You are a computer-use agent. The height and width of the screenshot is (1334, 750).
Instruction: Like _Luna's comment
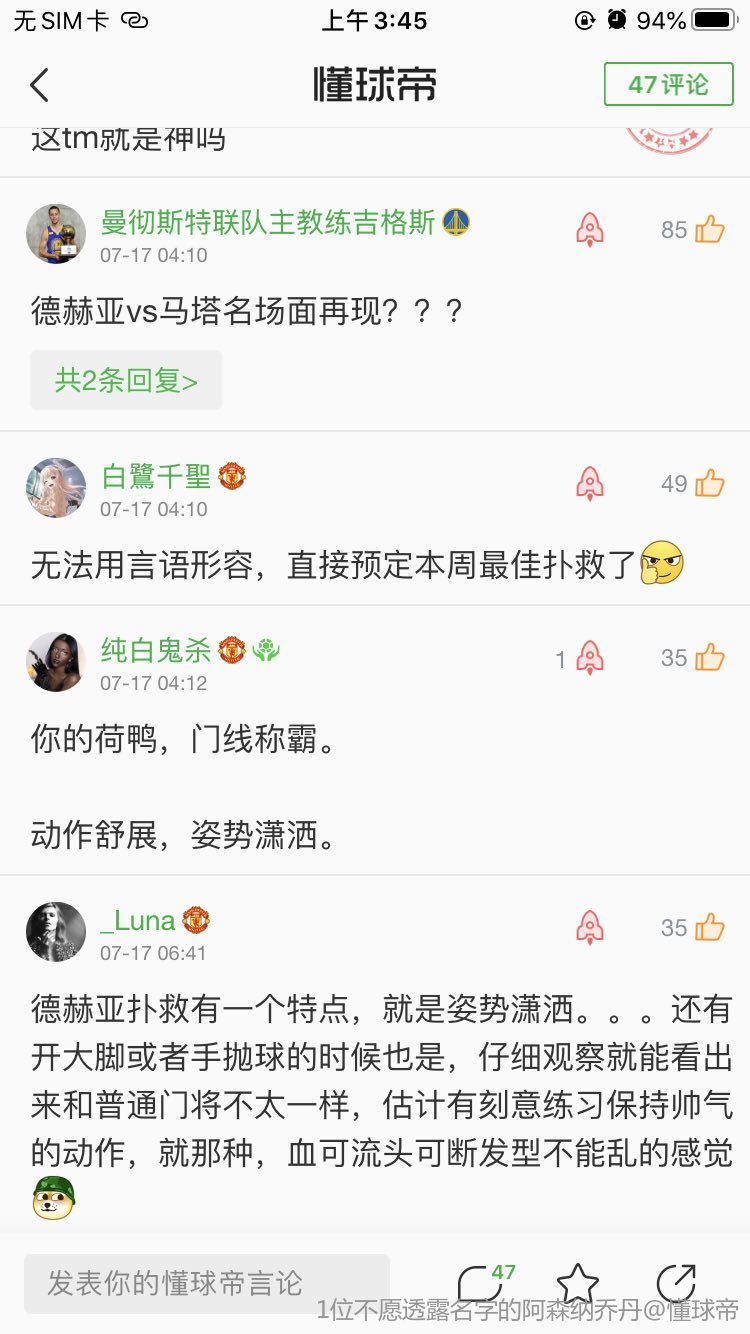[710, 928]
